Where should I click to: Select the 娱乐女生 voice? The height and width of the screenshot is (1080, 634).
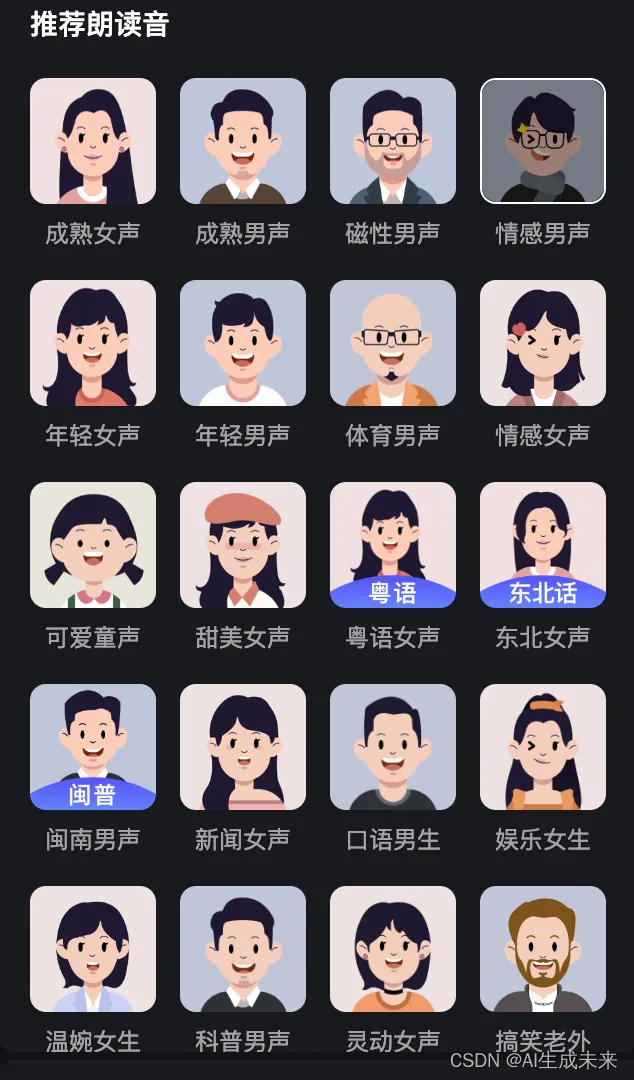pos(543,747)
